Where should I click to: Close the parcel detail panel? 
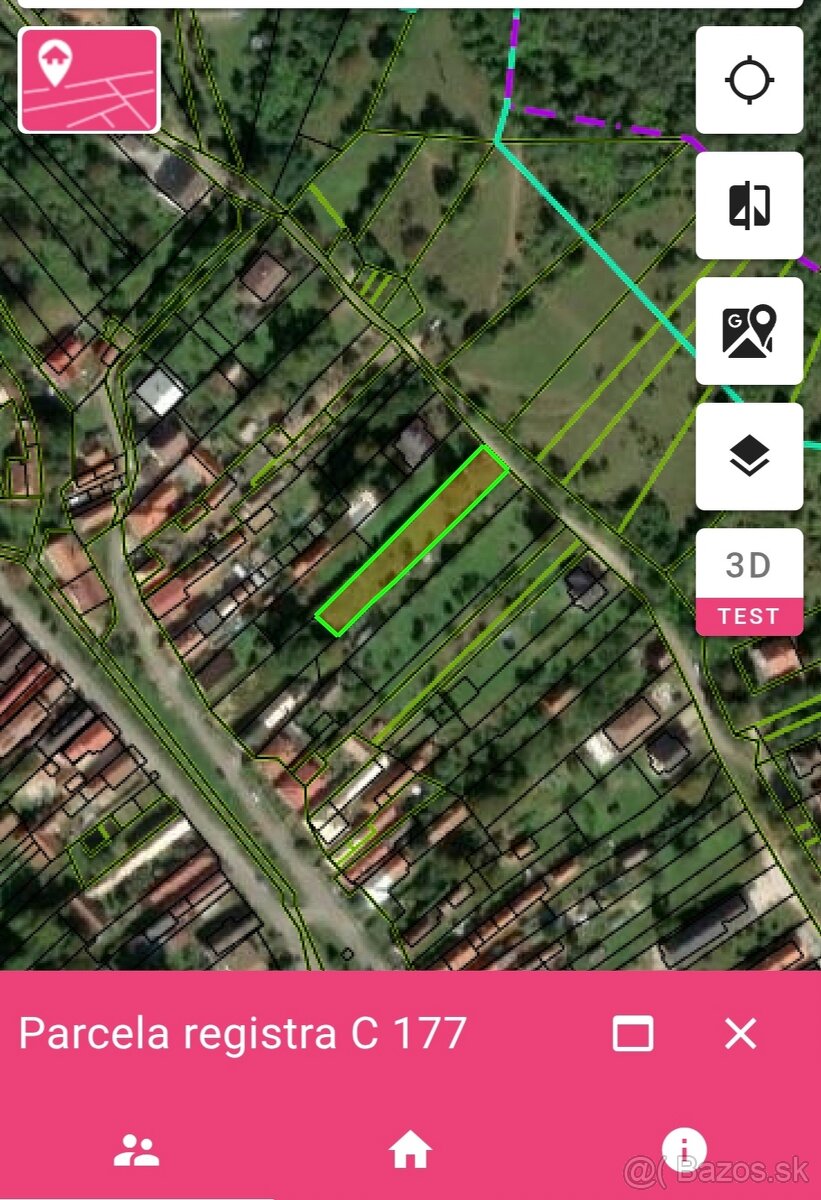740,1034
